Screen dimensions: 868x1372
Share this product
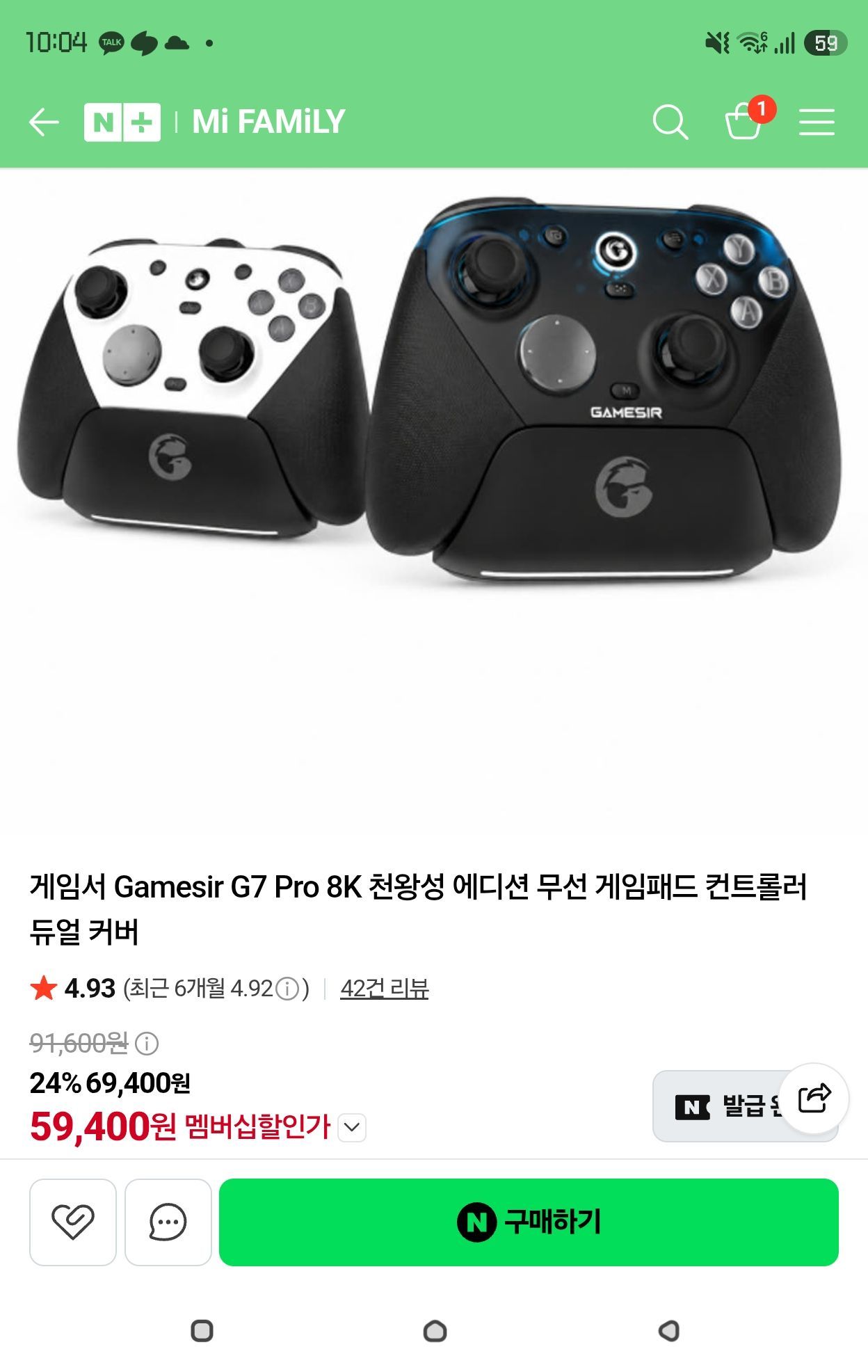tap(814, 1099)
